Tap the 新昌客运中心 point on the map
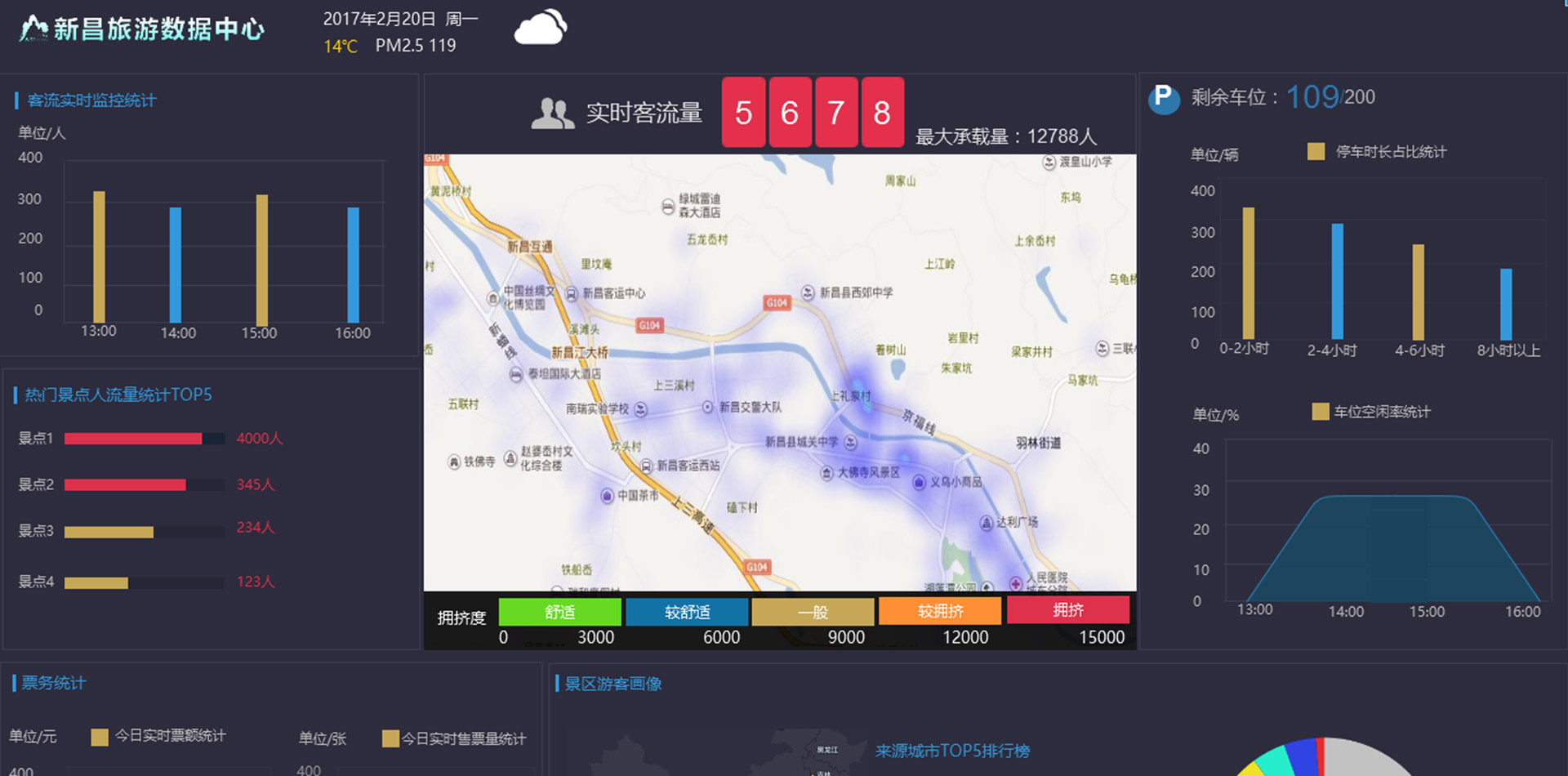 [x=572, y=294]
